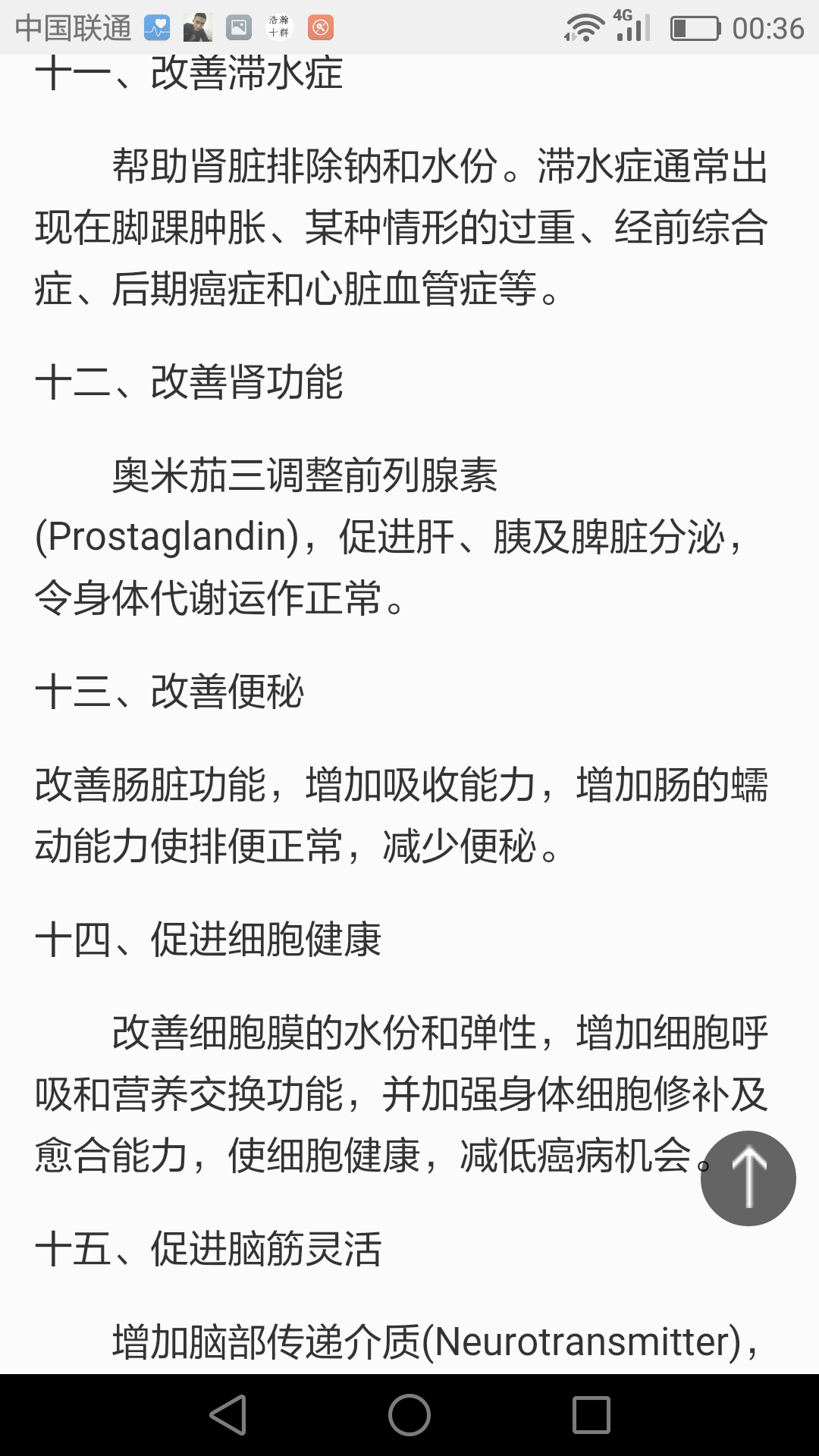The width and height of the screenshot is (819, 1456).
Task: Open the screenshot image notification icon
Action: pos(237,27)
